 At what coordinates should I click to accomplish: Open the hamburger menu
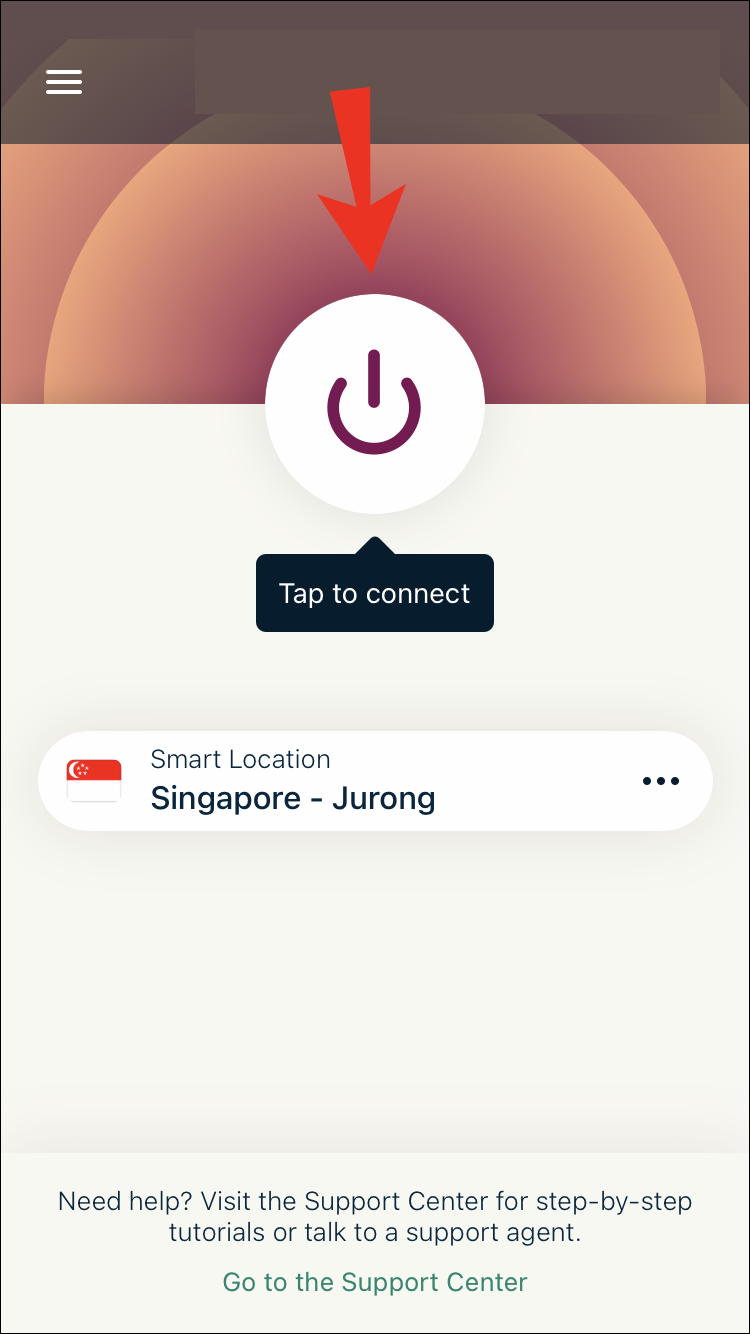(64, 82)
